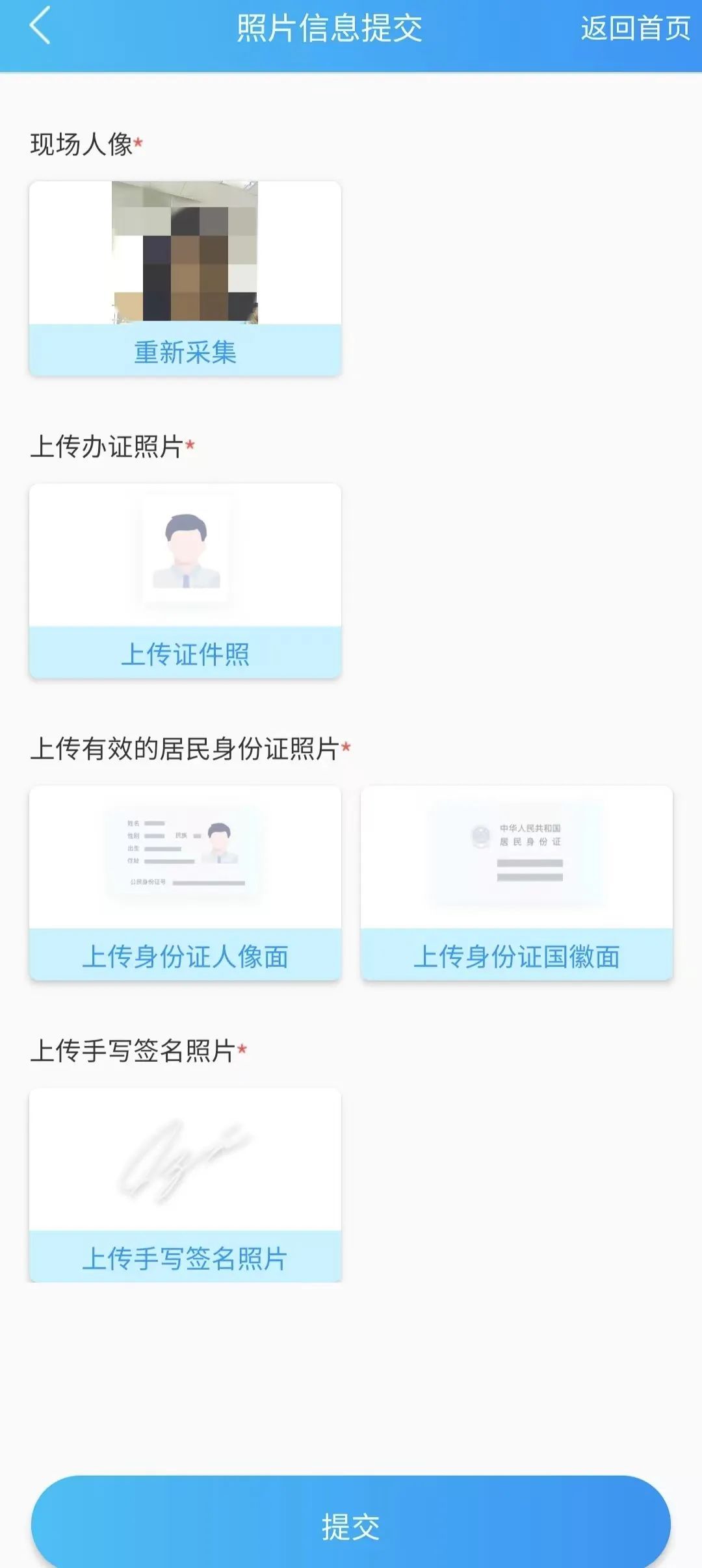Submit the photos with 提交

pos(351,1526)
